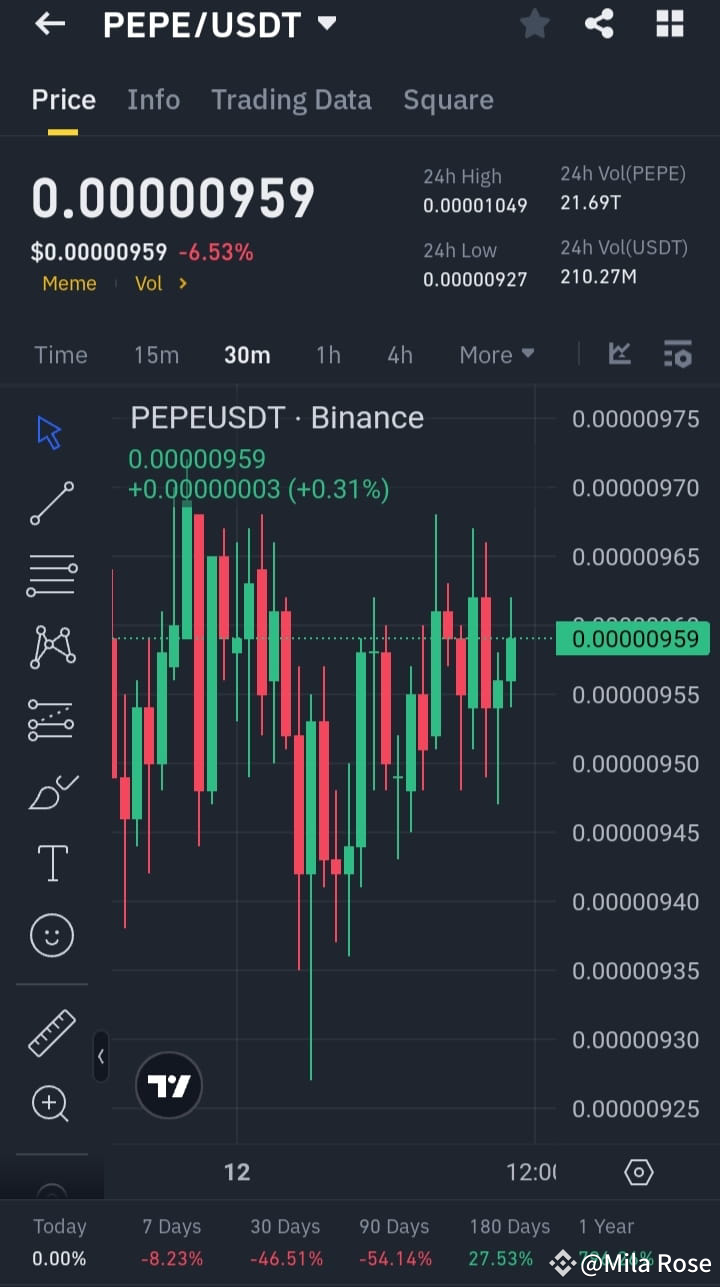The image size is (720, 1287).
Task: Switch to the Trading Data tab
Action: point(291,99)
